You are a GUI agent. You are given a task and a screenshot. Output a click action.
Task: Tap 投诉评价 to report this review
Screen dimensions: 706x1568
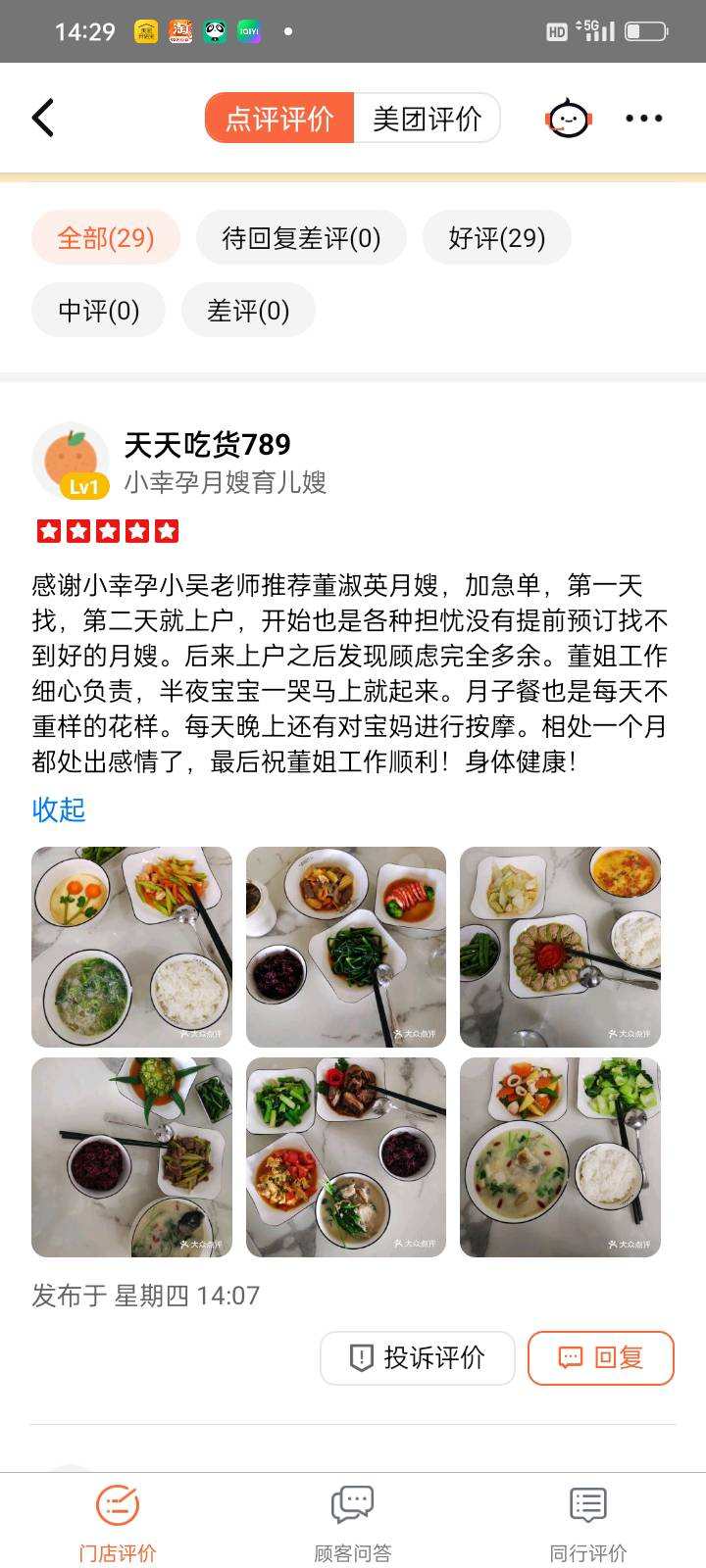418,1357
